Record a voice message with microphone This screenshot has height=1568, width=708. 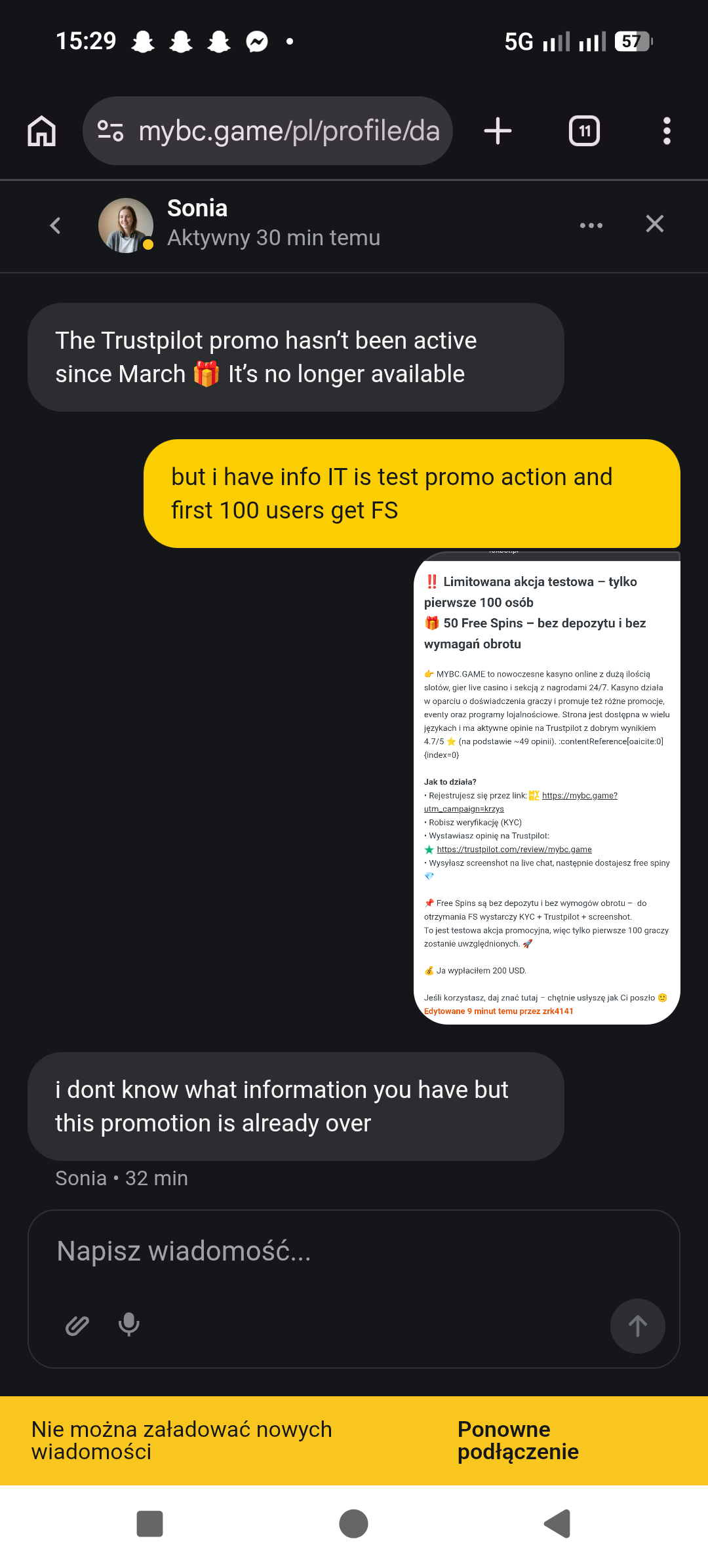point(129,1325)
